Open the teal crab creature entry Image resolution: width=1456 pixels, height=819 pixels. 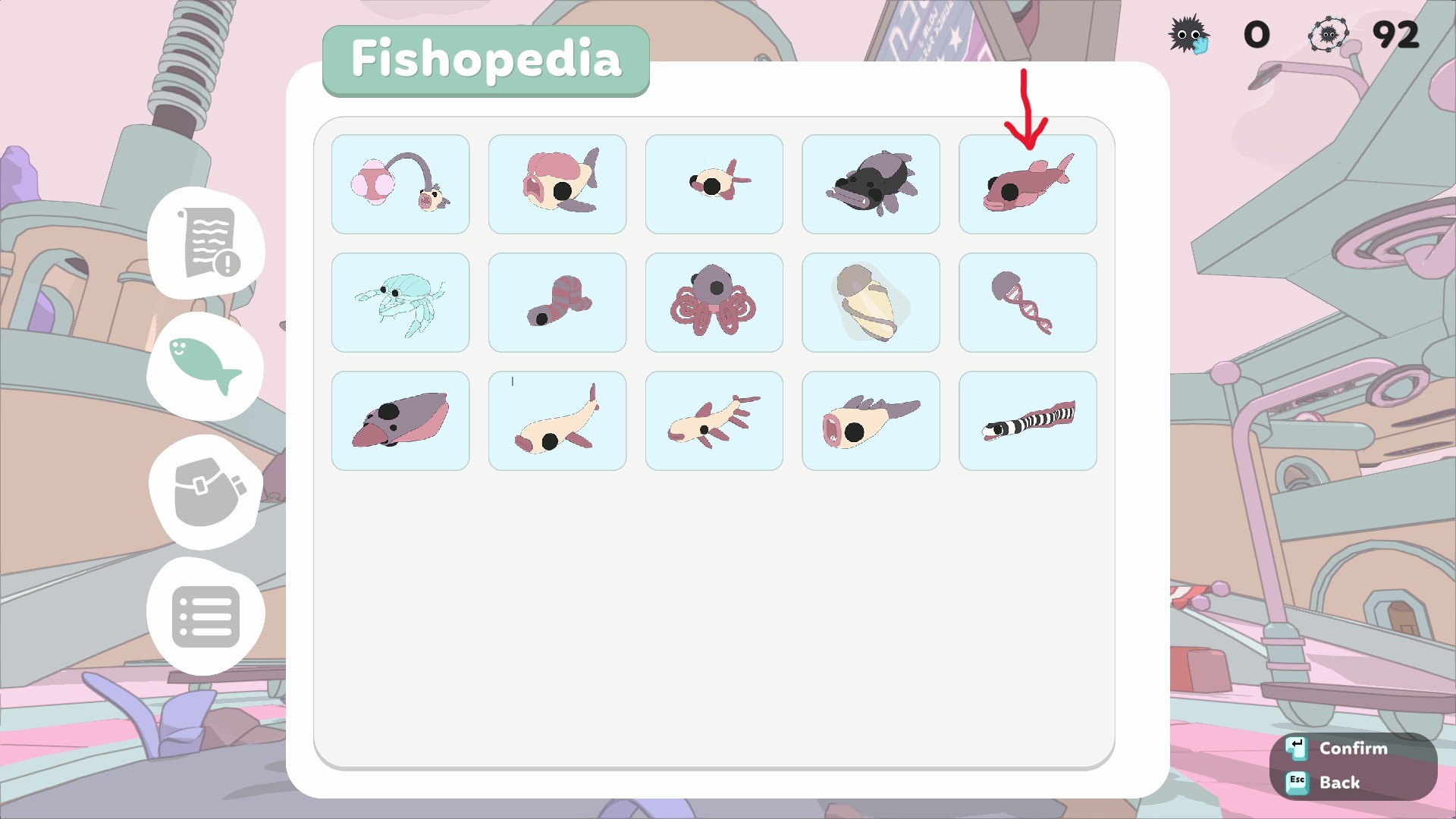coord(400,303)
